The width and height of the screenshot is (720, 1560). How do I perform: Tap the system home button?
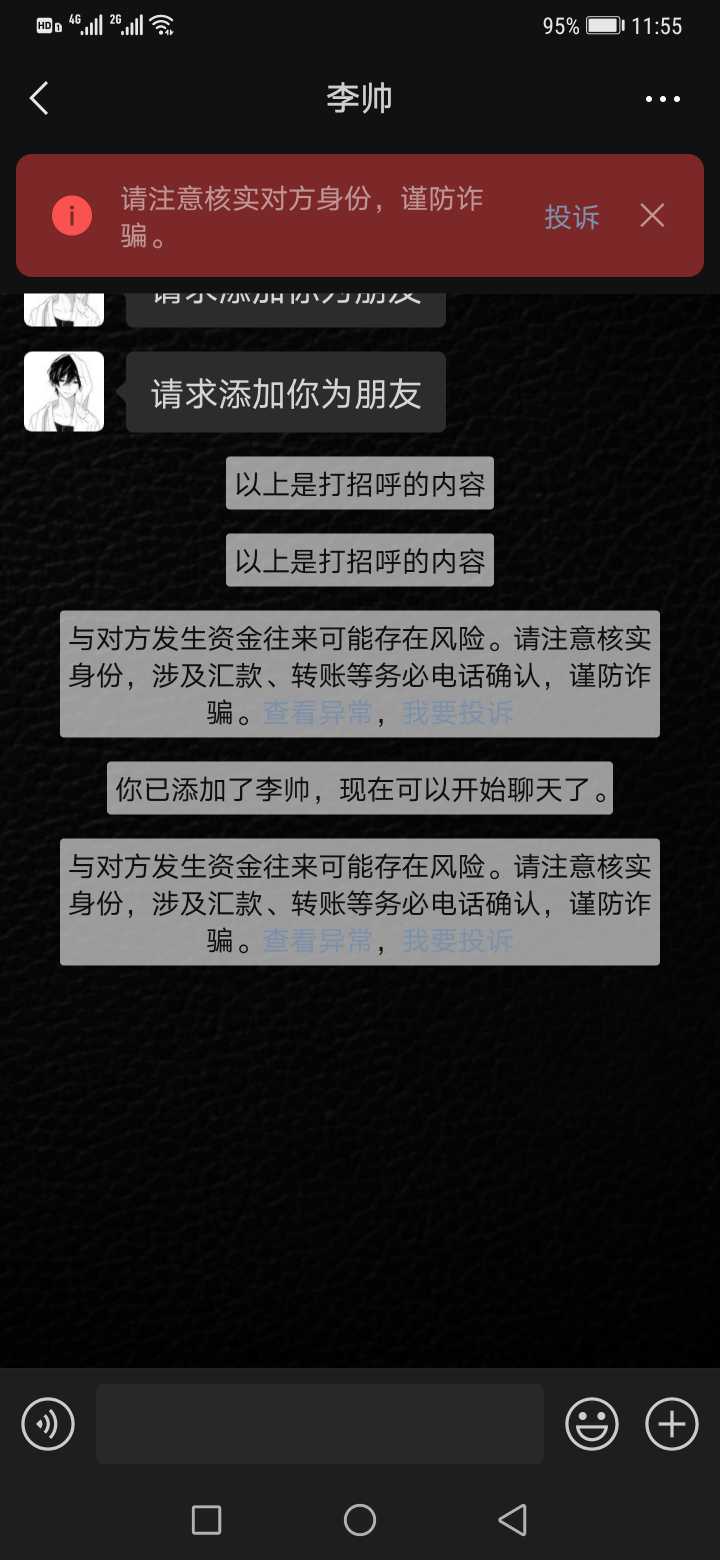(360, 1520)
